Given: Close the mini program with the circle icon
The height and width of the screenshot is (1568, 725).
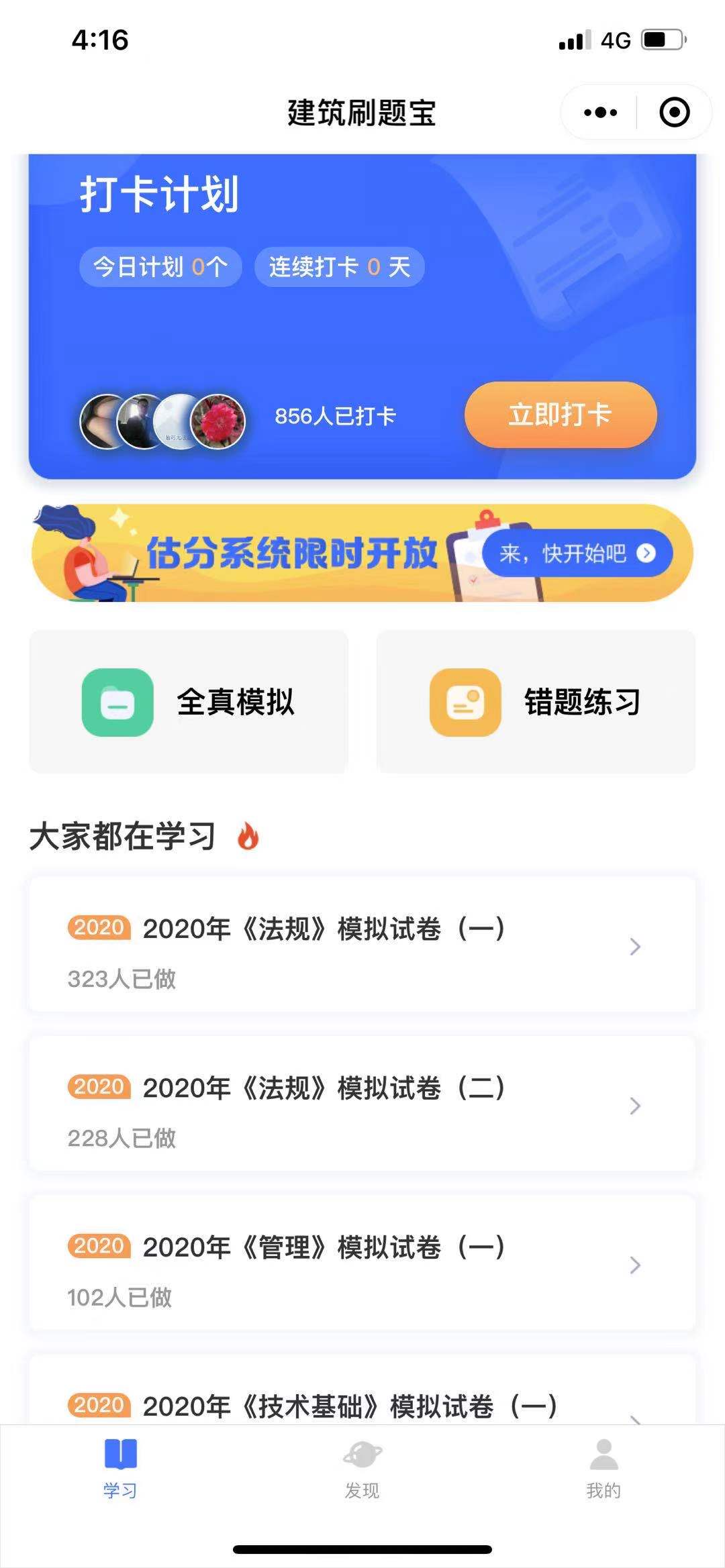Looking at the screenshot, I should (674, 113).
